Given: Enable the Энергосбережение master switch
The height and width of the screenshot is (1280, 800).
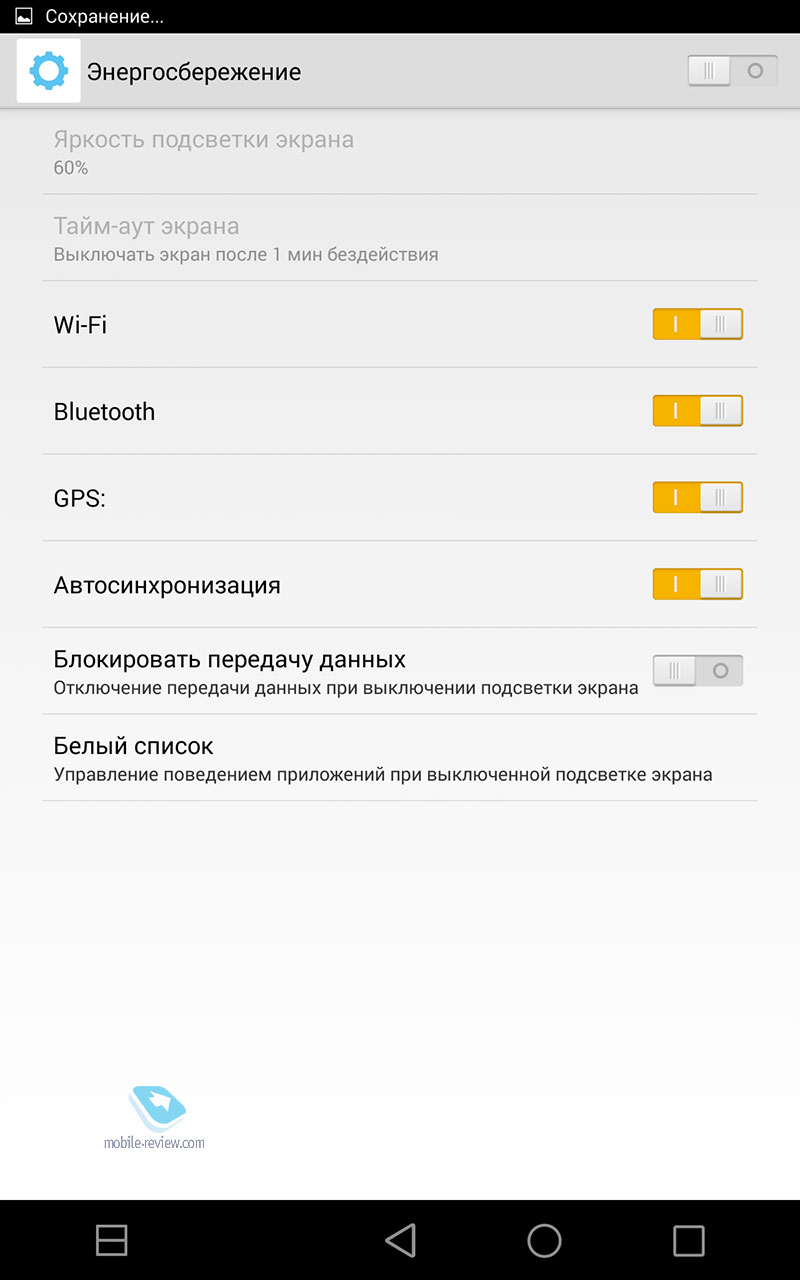Looking at the screenshot, I should [732, 71].
